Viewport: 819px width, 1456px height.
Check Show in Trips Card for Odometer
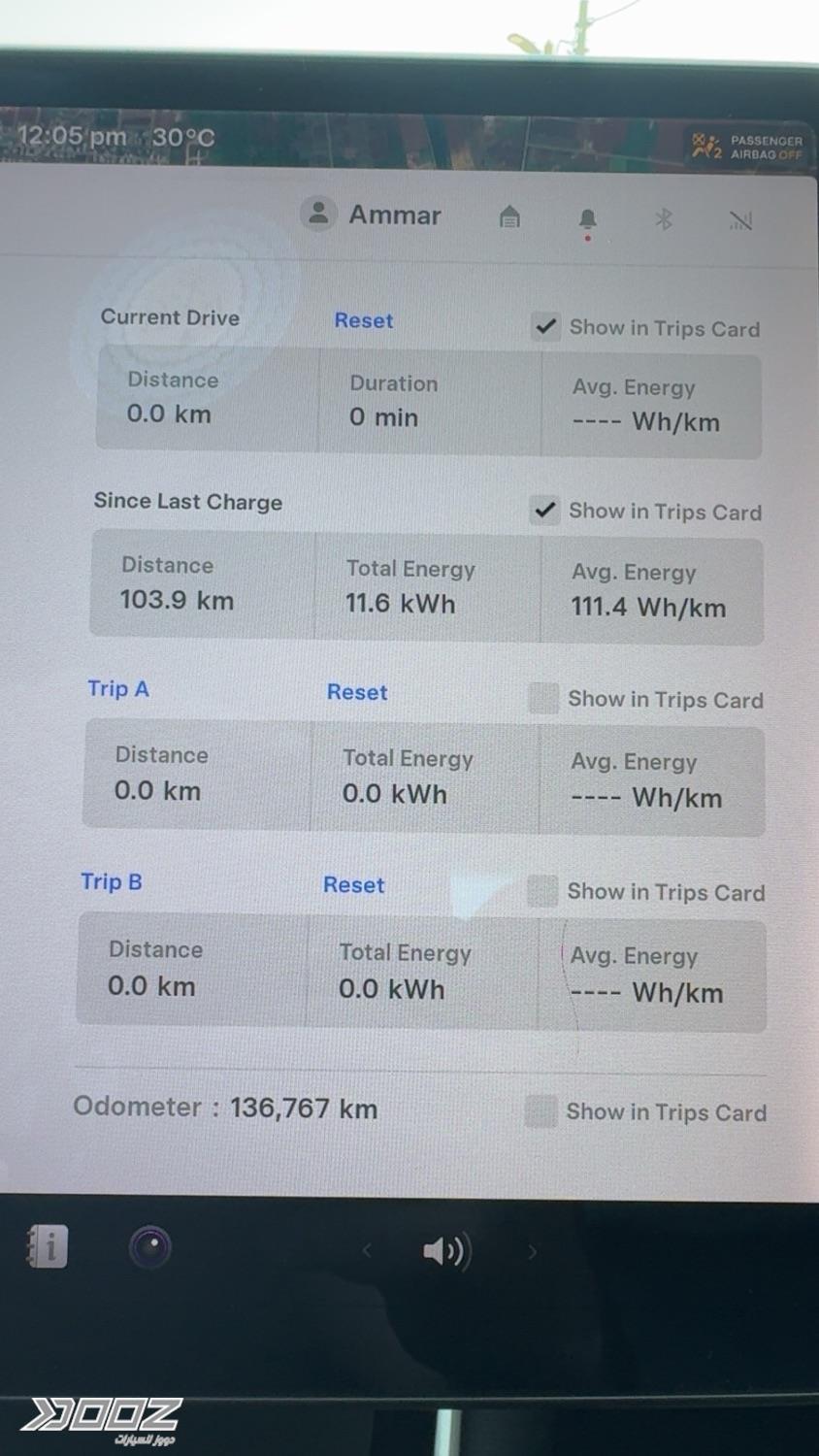[541, 1110]
